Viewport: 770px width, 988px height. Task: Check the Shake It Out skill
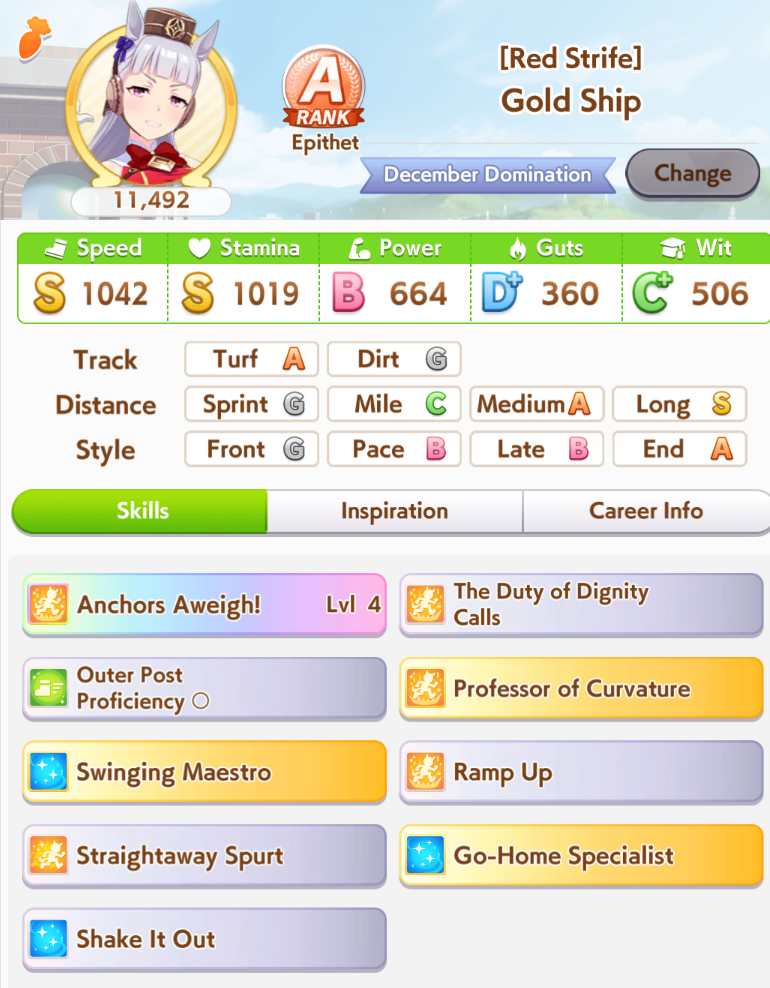pyautogui.click(x=204, y=939)
